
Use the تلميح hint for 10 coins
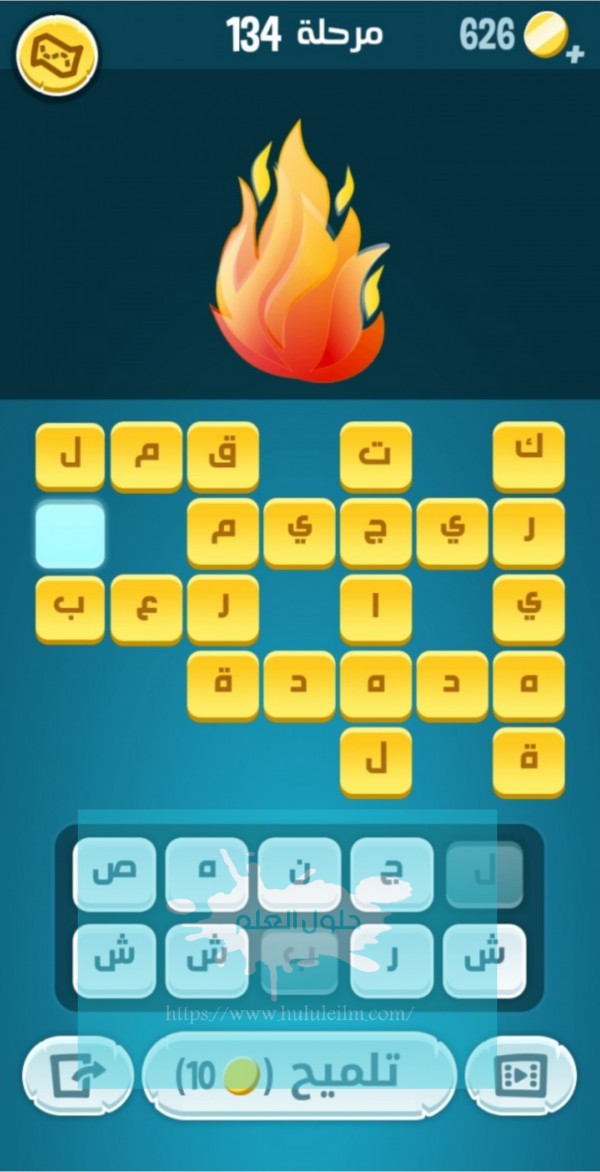click(299, 1073)
